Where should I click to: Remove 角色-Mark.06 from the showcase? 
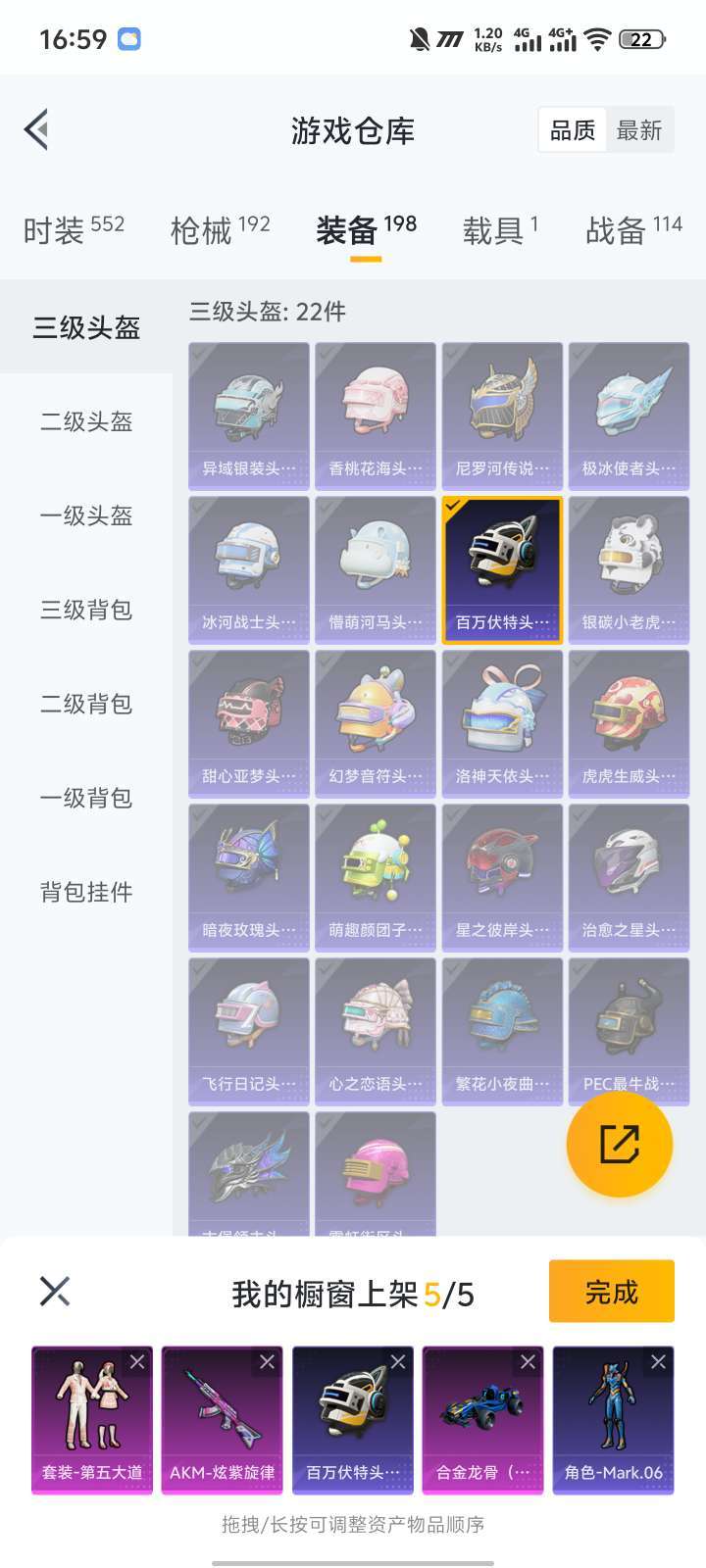pos(658,1362)
